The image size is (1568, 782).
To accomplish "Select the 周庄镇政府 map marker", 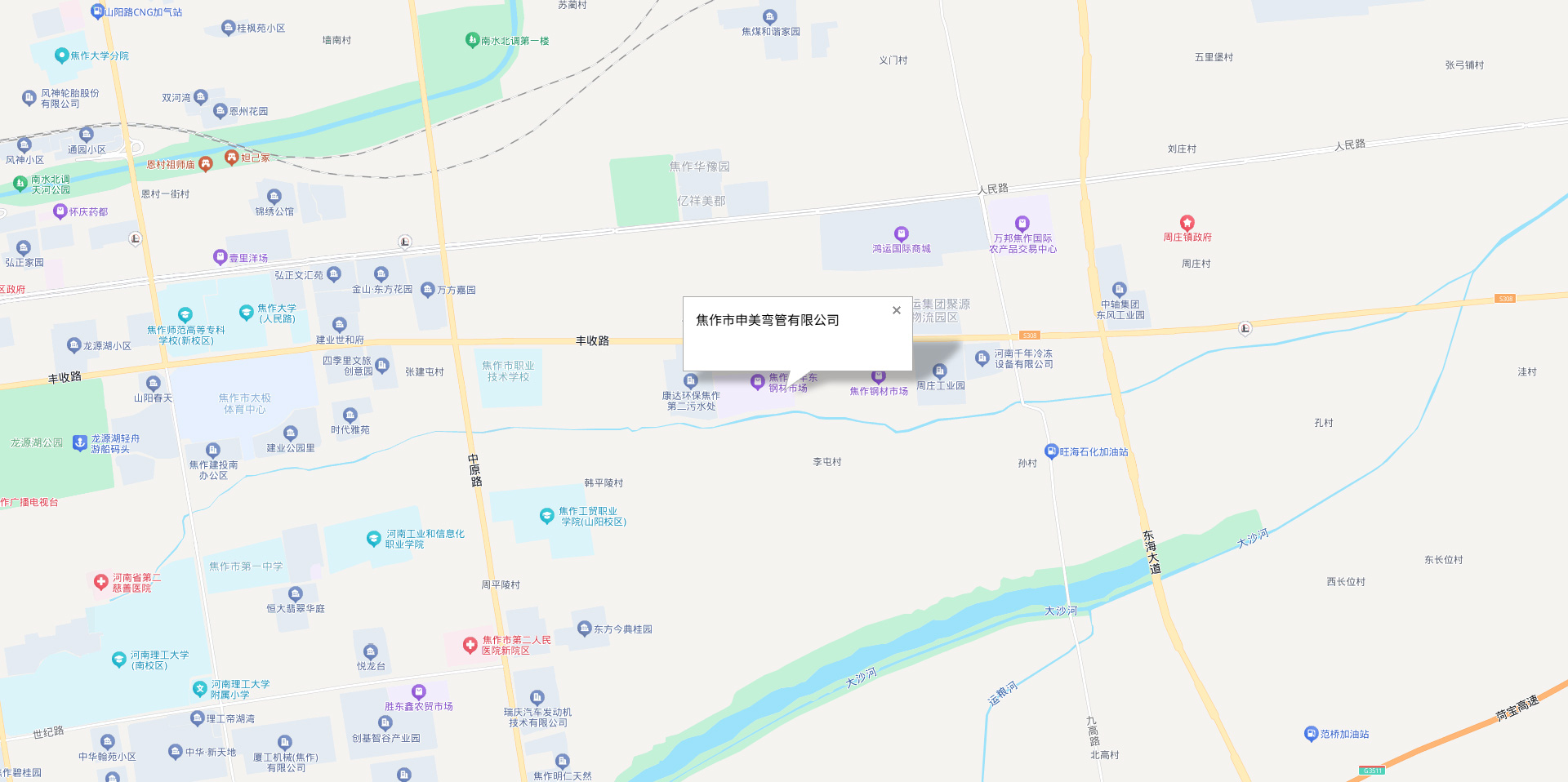I will [1187, 223].
